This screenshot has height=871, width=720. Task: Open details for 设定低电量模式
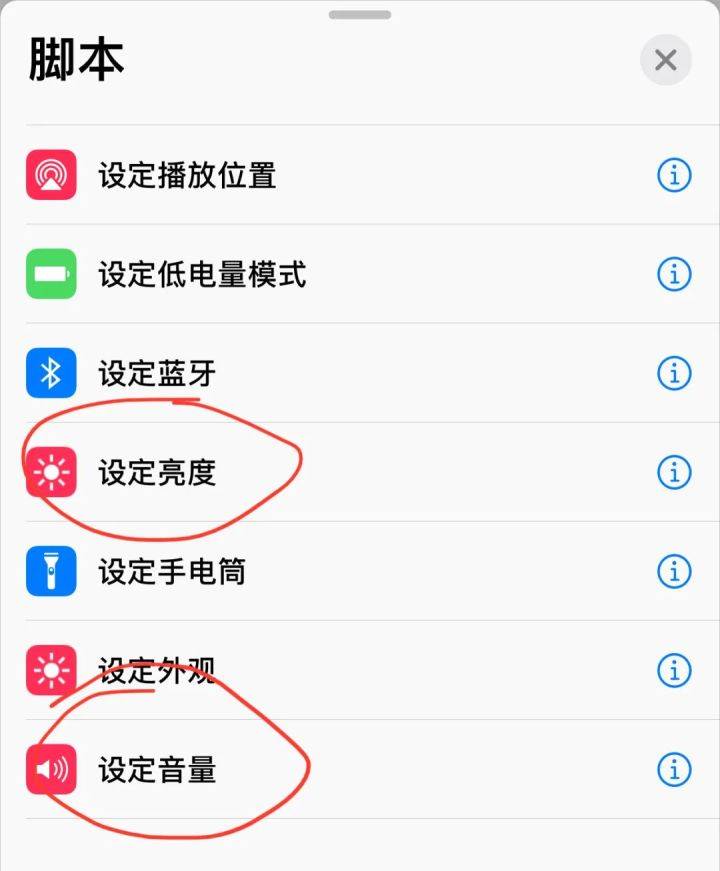point(674,273)
